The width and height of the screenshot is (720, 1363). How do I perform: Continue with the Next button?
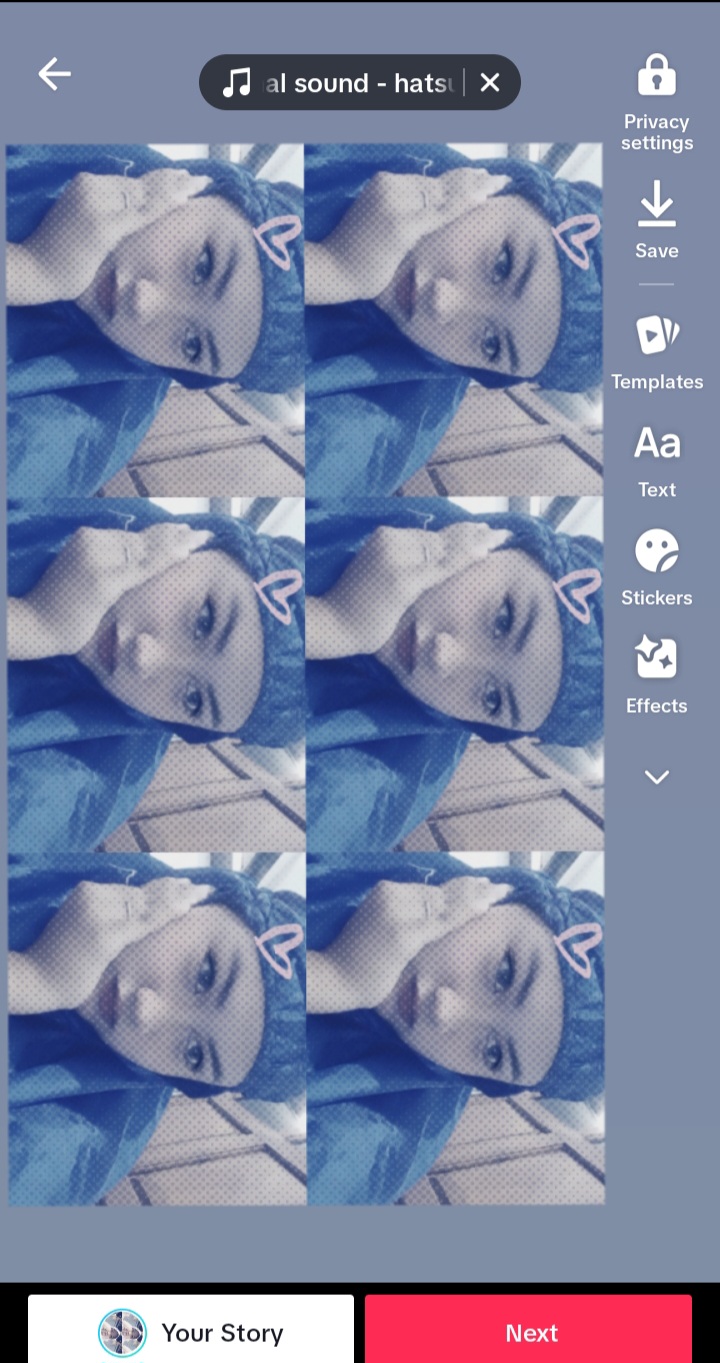click(x=528, y=1332)
